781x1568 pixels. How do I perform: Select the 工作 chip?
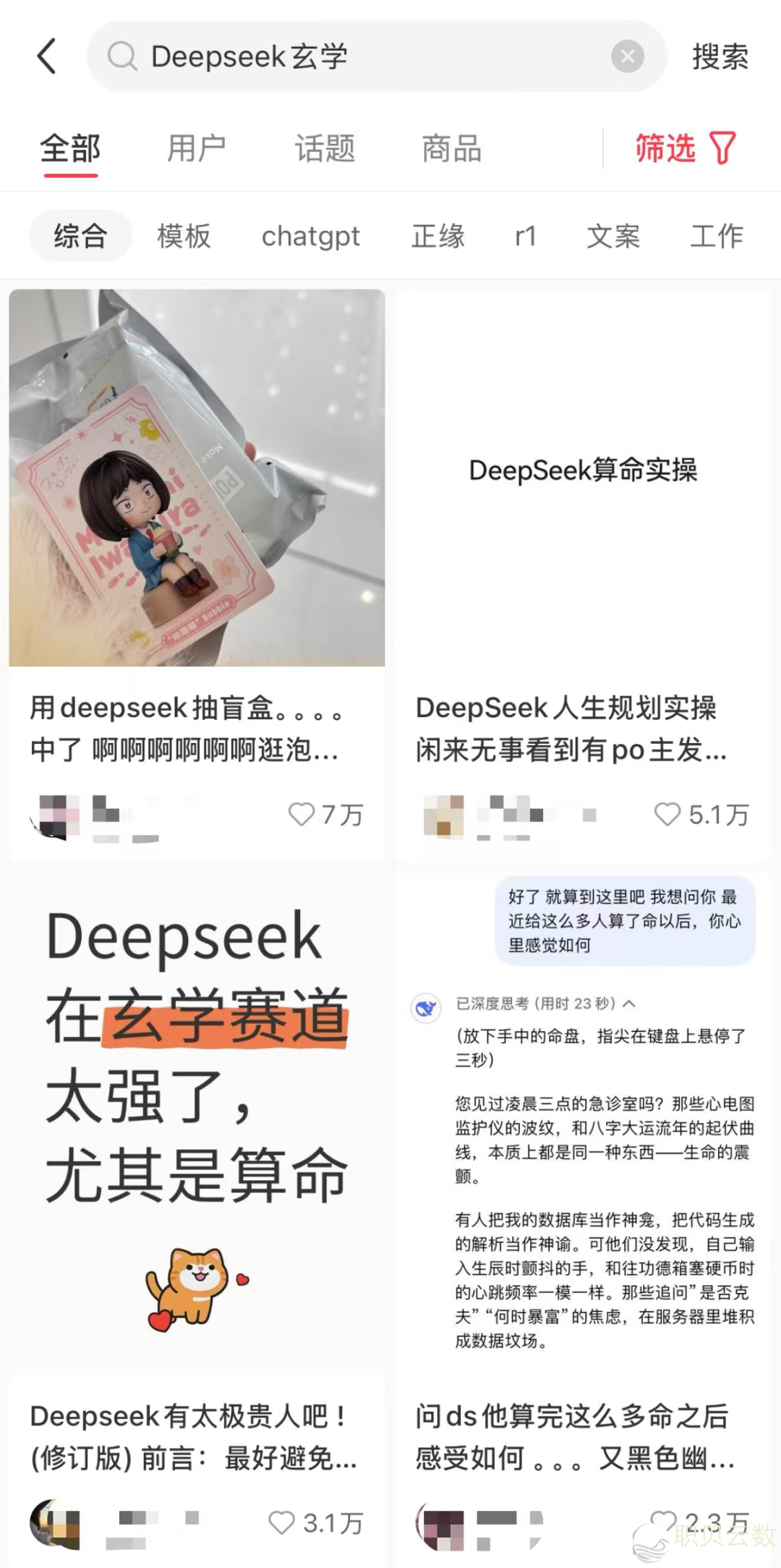(x=716, y=236)
